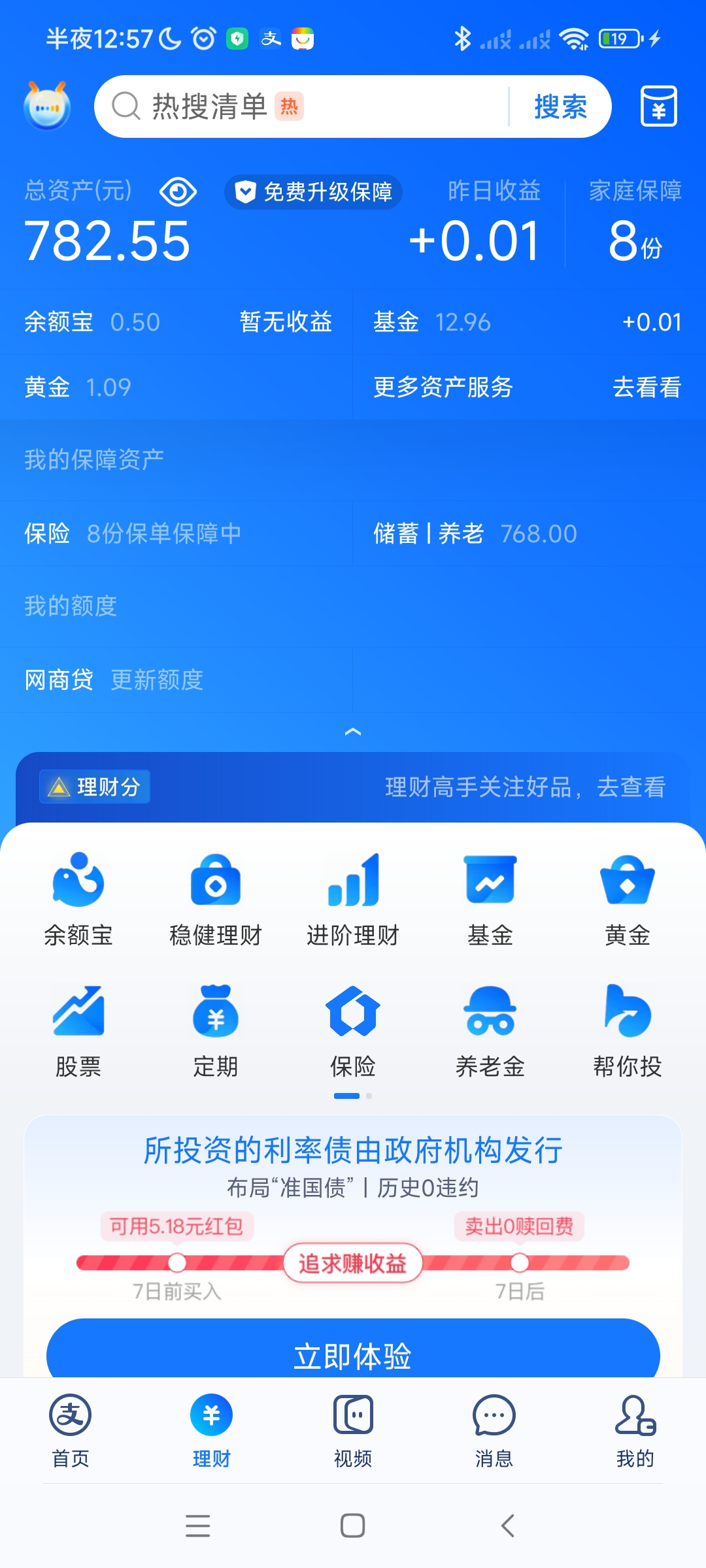Screen dimensions: 706x1568
Task: Toggle the eye to hide total assets
Action: point(178,191)
